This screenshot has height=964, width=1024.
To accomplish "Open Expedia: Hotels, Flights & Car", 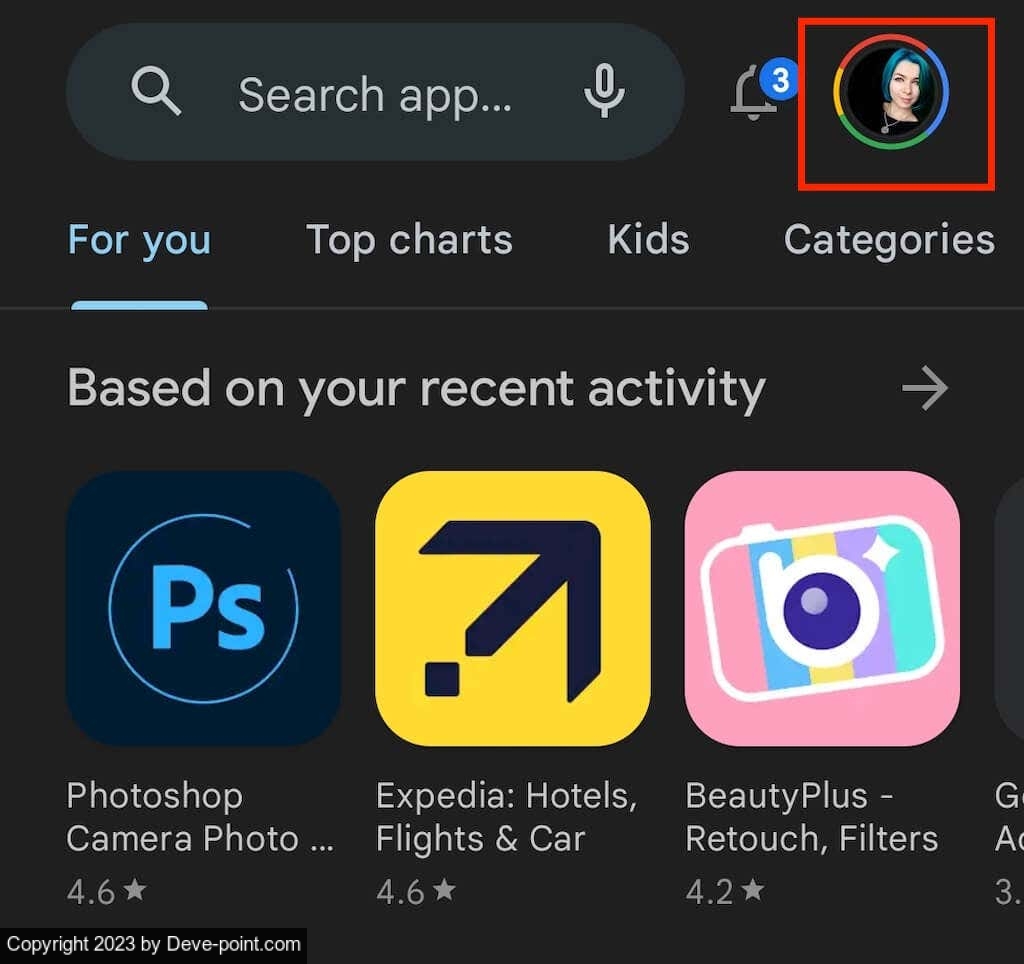I will pos(512,608).
